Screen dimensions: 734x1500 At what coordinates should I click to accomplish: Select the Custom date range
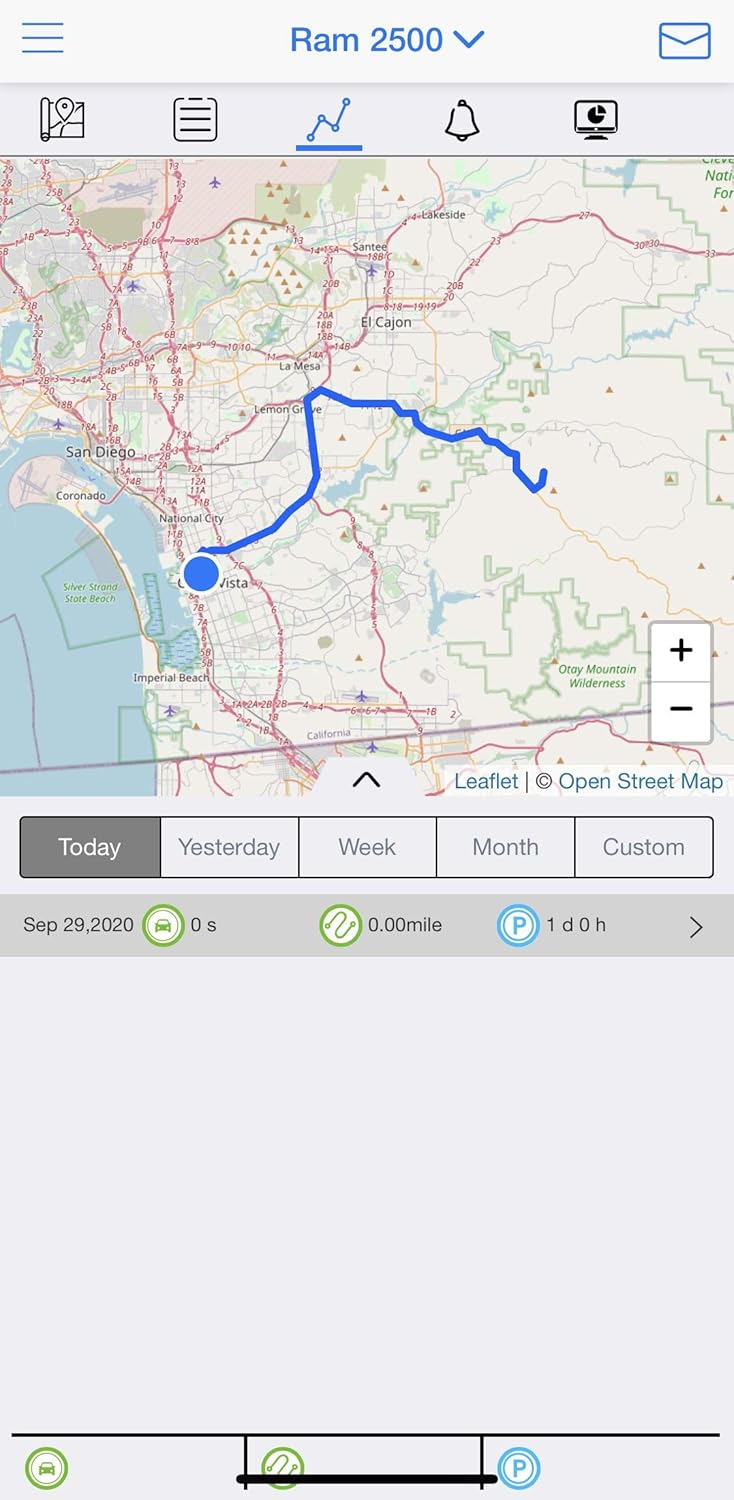tap(643, 847)
